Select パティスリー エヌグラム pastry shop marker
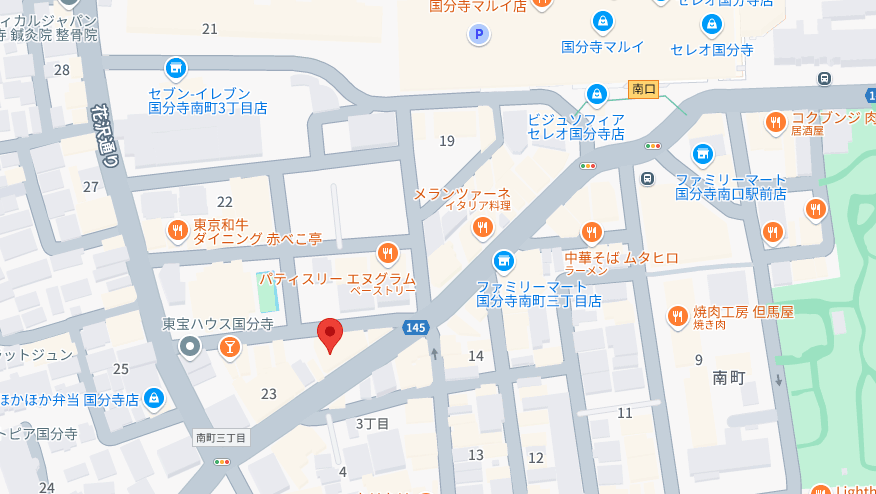This screenshot has height=494, width=876. pos(387,252)
